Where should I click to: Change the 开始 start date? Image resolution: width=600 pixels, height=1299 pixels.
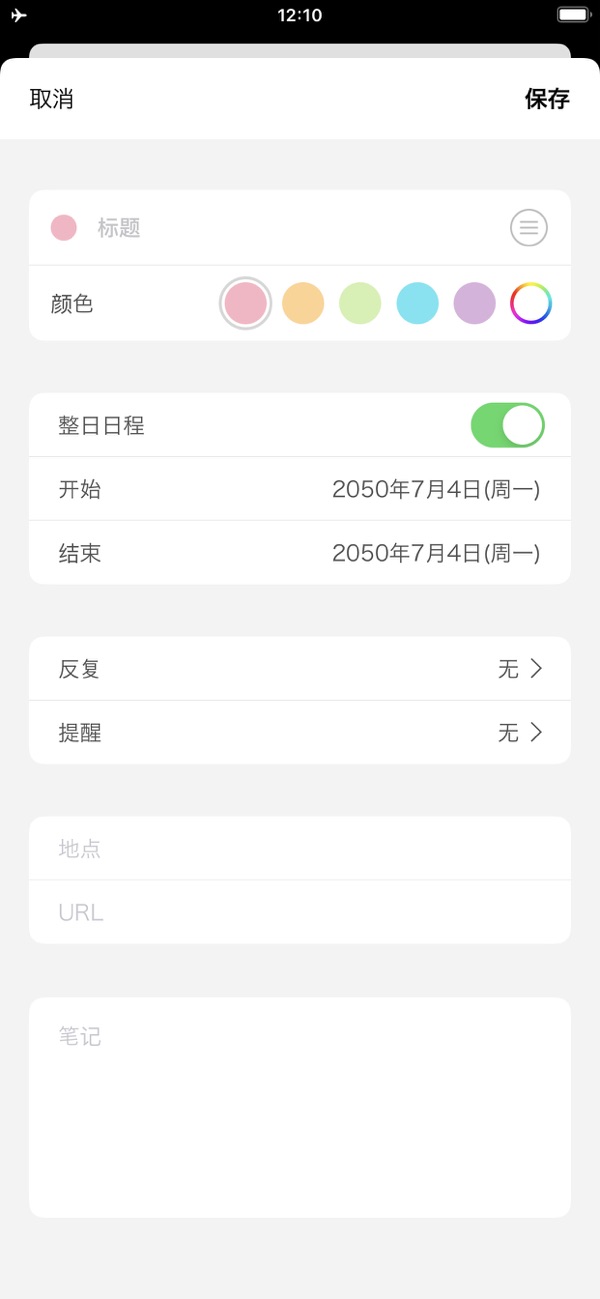300,489
